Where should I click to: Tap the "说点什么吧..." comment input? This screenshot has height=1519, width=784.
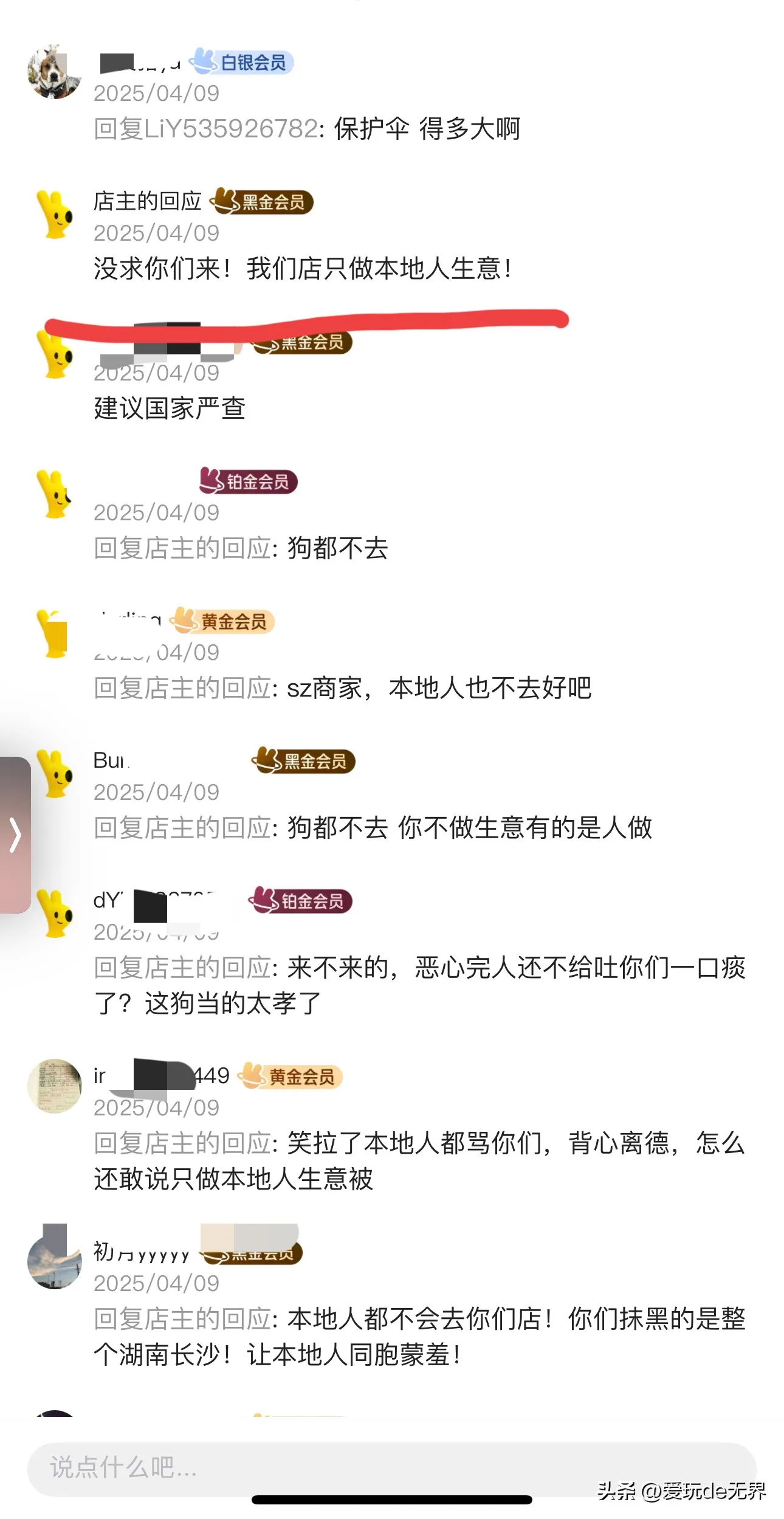tap(389, 1467)
